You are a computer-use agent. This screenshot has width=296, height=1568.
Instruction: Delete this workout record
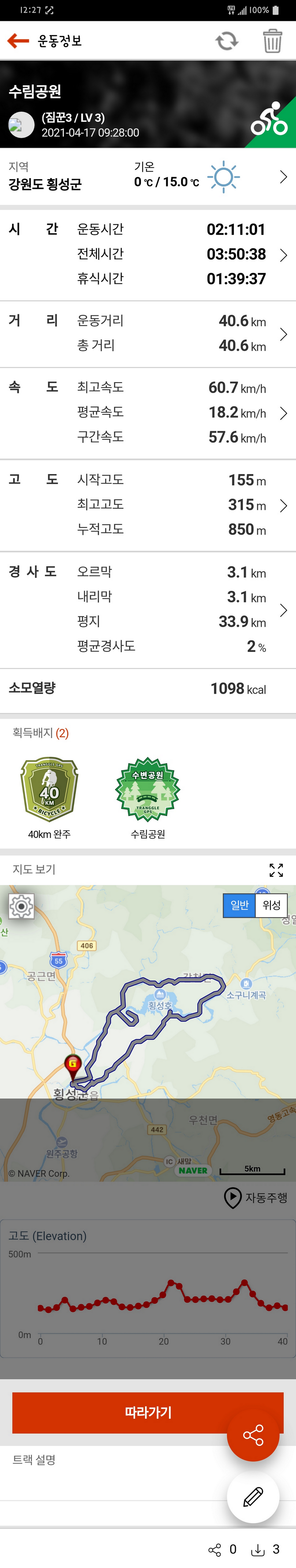(x=272, y=41)
